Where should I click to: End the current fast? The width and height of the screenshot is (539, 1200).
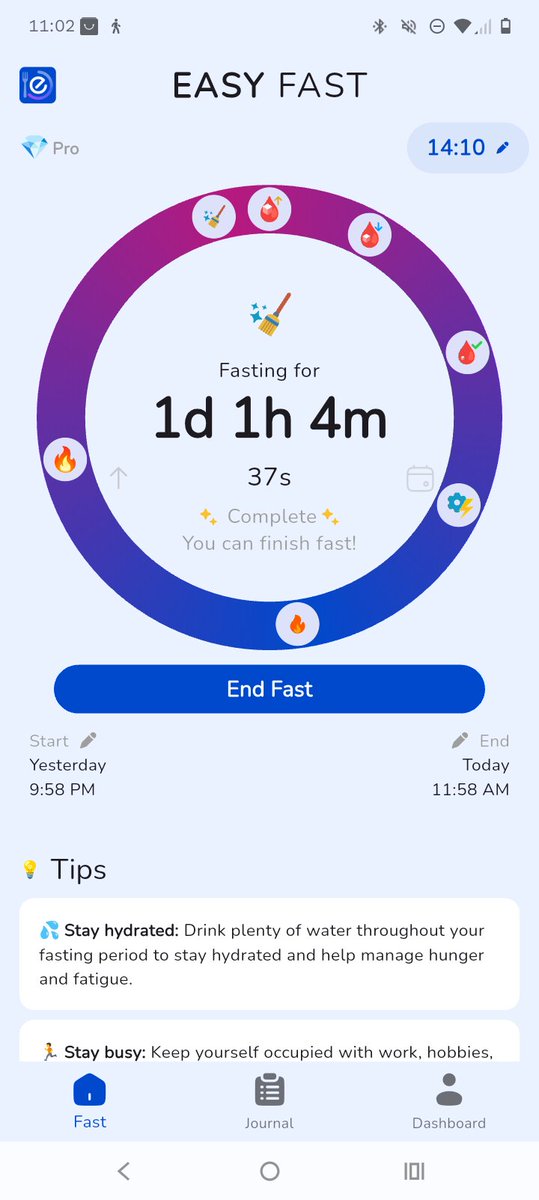pos(269,689)
